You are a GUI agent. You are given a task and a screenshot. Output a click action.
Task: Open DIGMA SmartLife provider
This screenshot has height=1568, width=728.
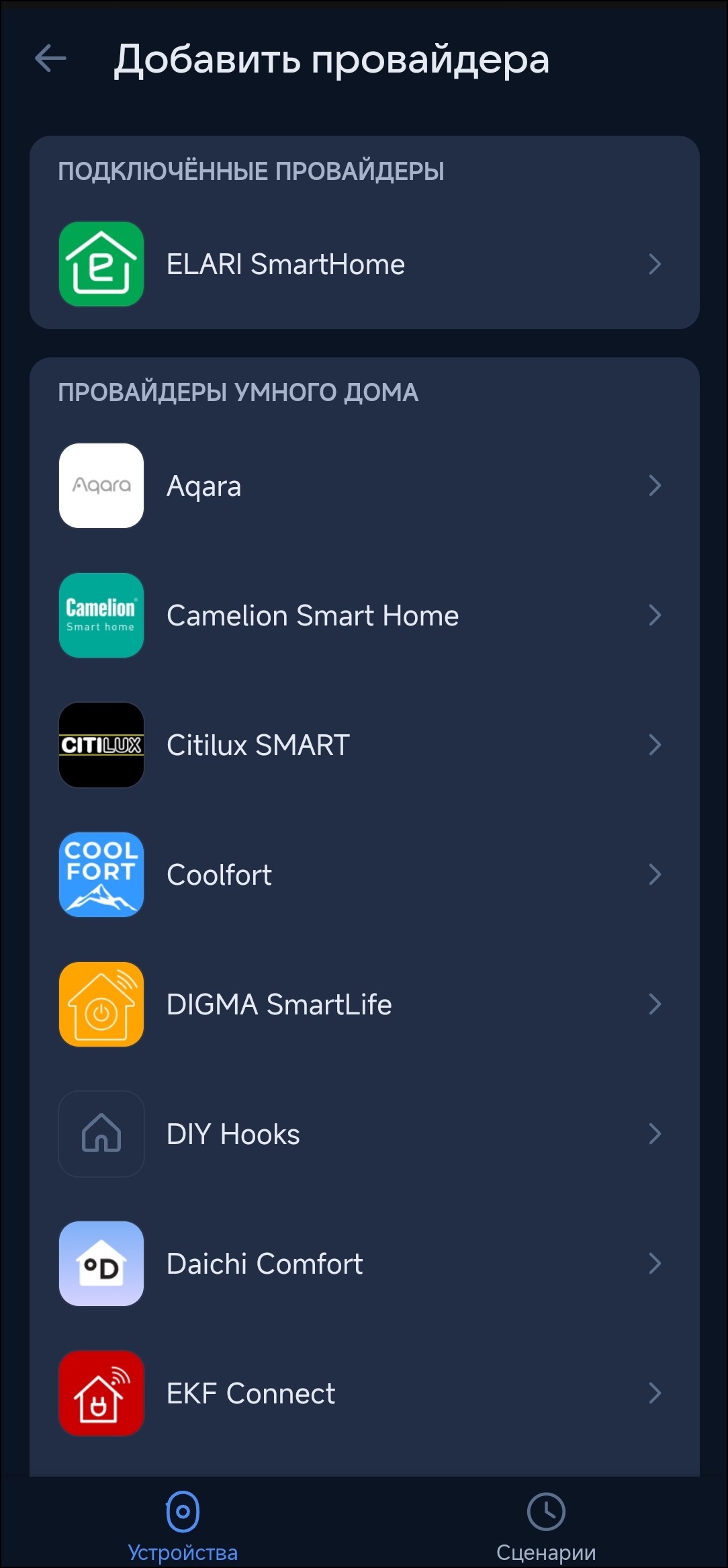[363, 1004]
